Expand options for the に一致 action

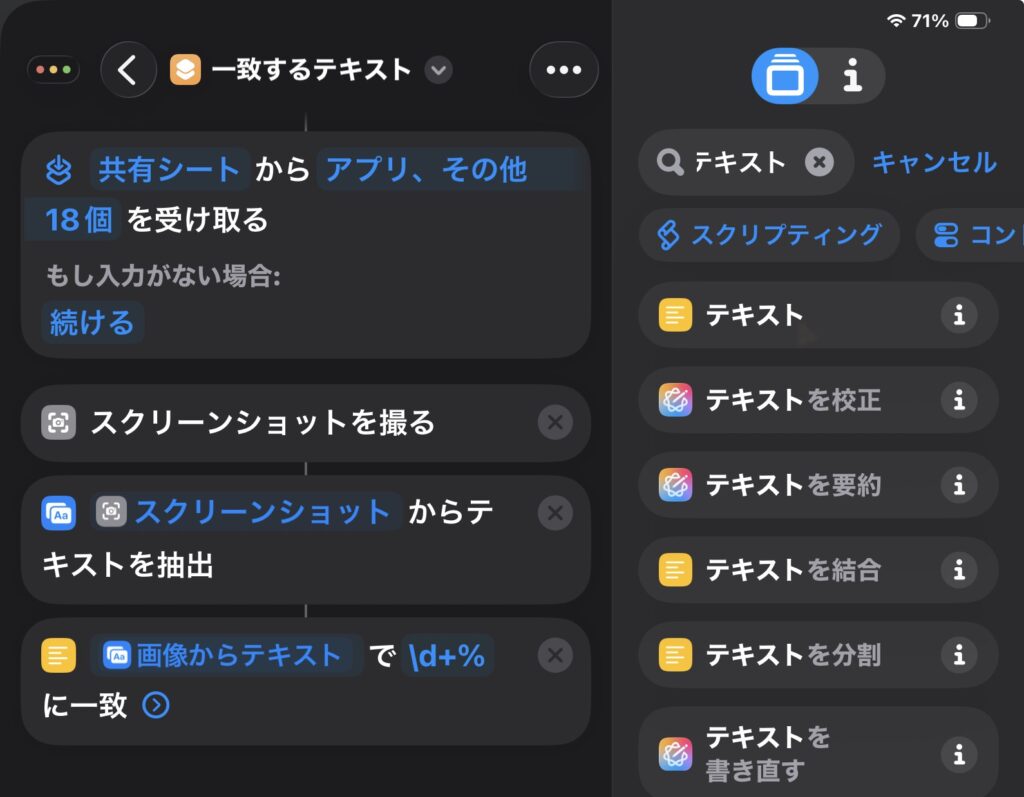(156, 706)
